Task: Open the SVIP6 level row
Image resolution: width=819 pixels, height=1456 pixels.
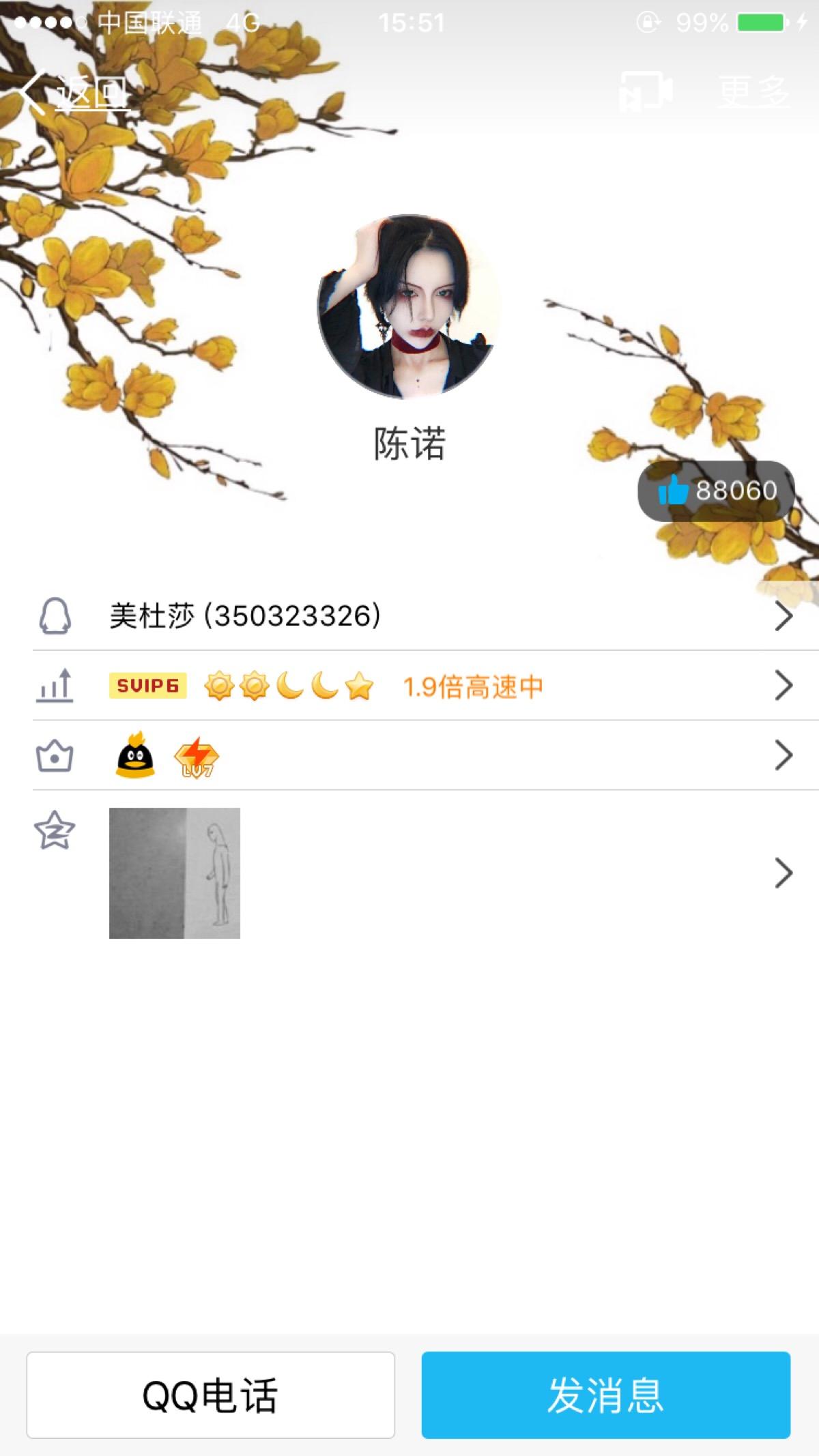Action: (409, 686)
